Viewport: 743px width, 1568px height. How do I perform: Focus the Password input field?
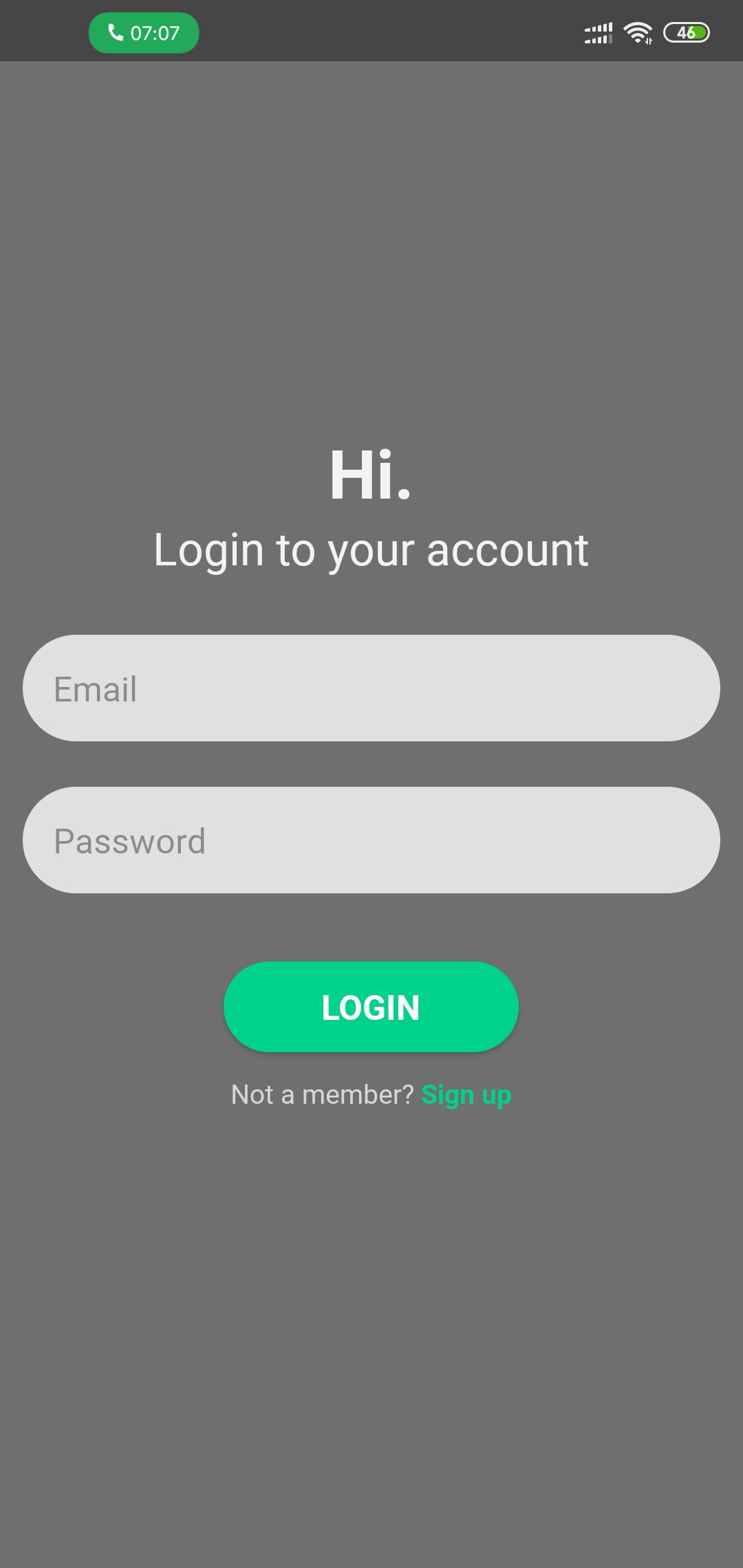click(x=371, y=840)
